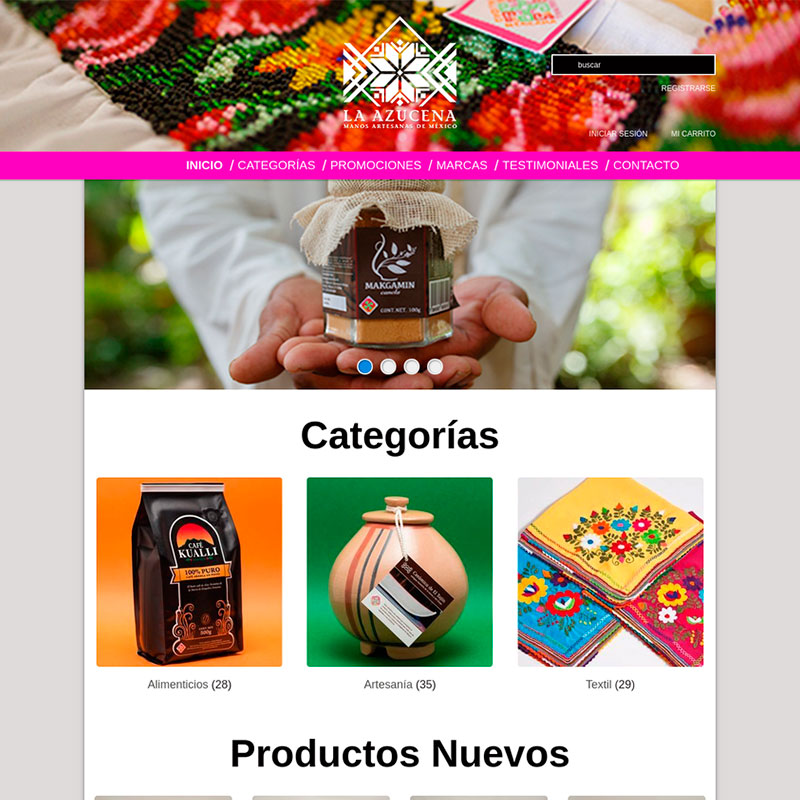Viewport: 800px width, 800px height.
Task: Select the fourth carousel slide dot
Action: tap(435, 367)
